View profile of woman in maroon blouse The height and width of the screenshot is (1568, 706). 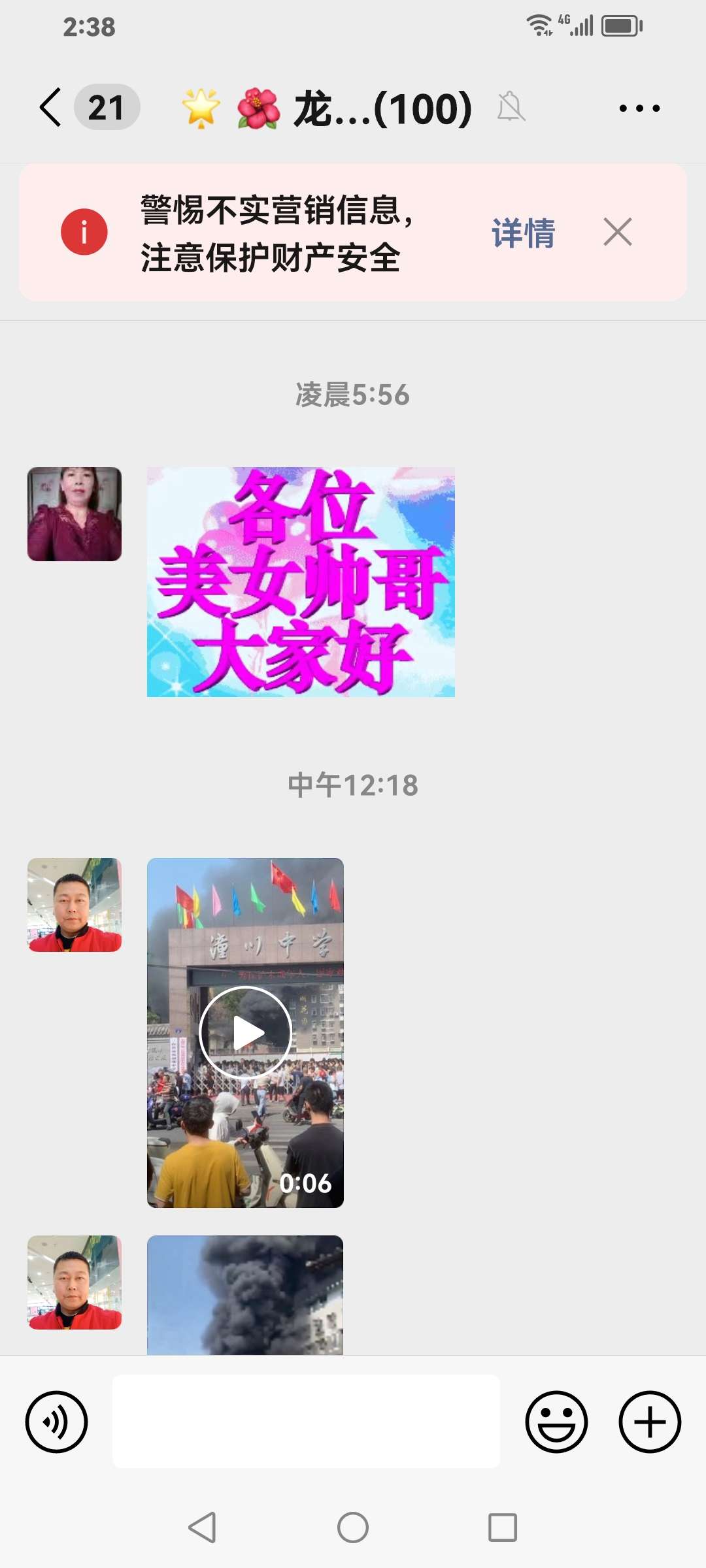75,514
